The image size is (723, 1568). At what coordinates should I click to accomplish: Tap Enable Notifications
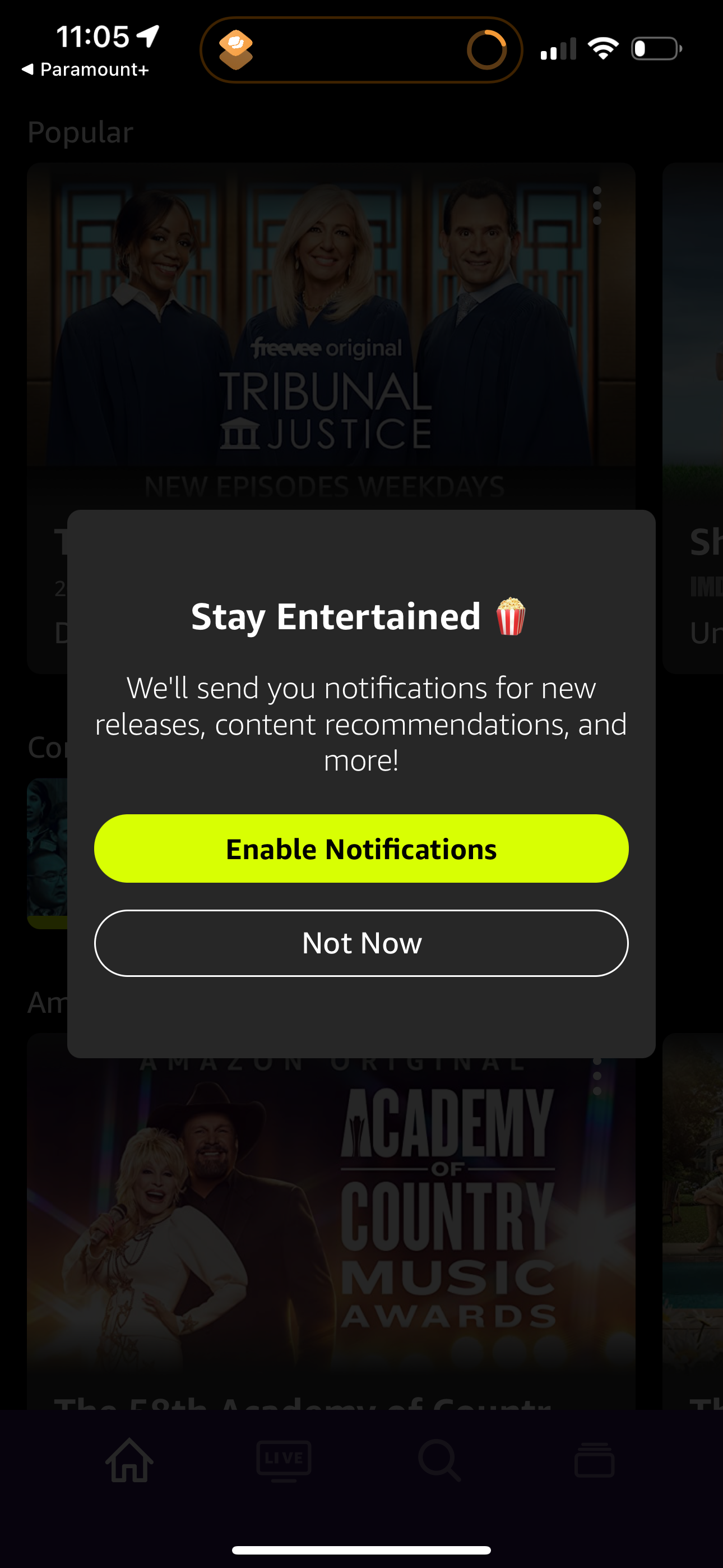pos(361,848)
